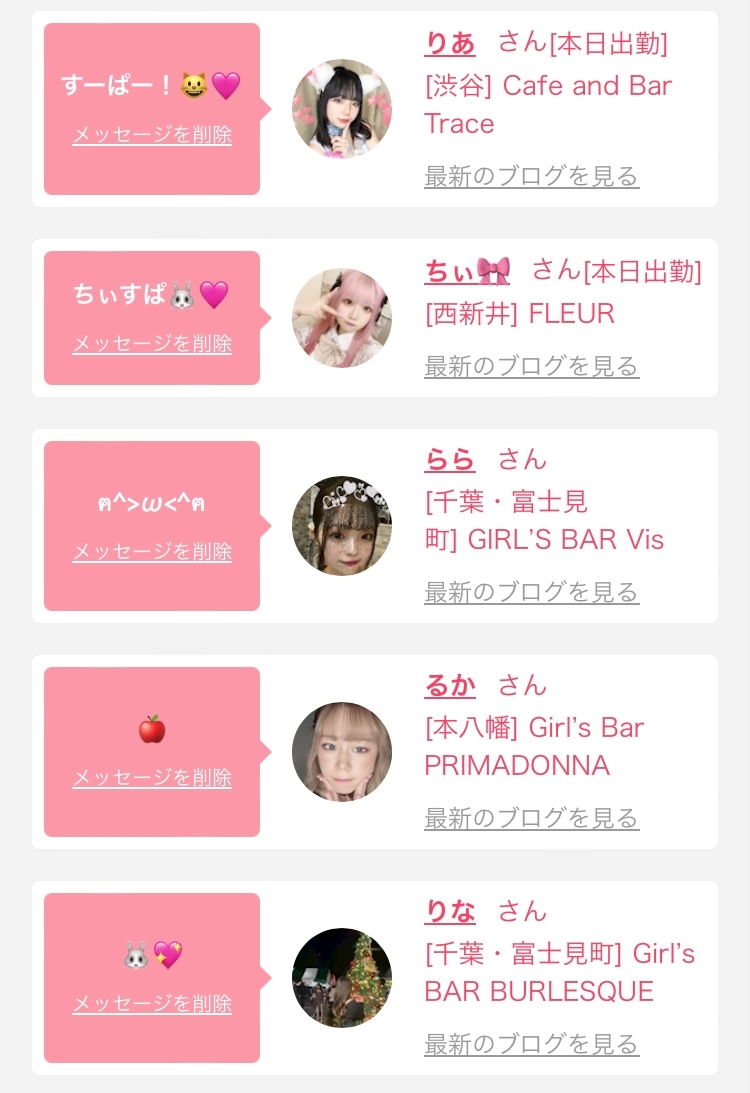
Task: Read るか's latest blog
Action: pyautogui.click(x=532, y=818)
